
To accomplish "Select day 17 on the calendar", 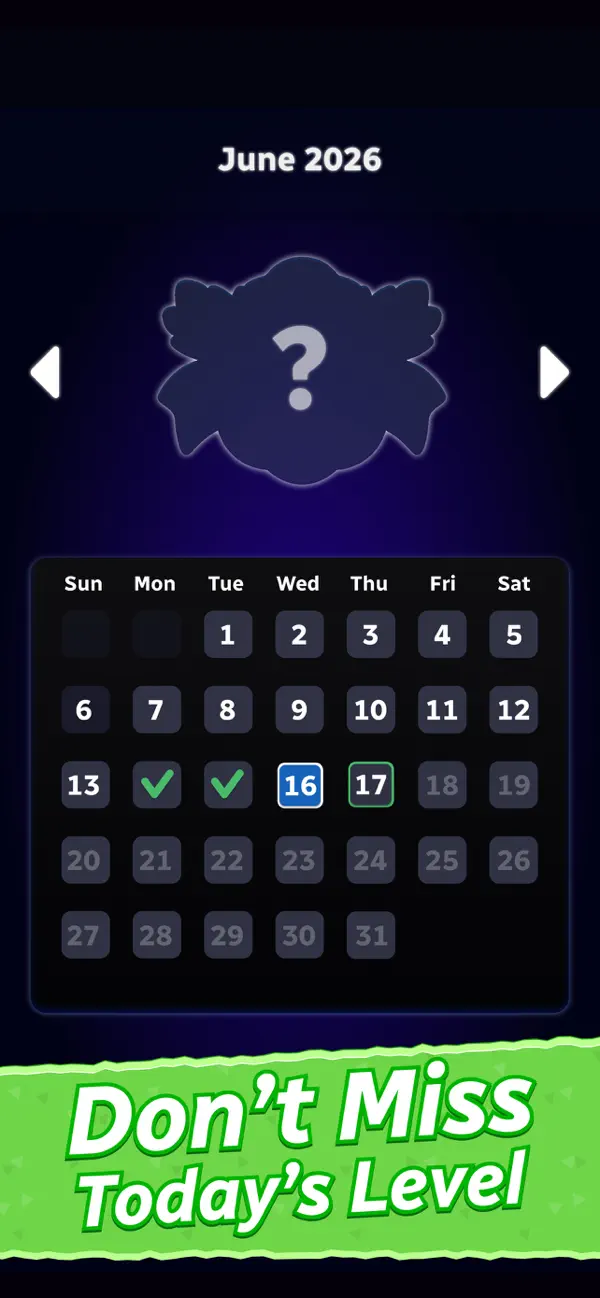I will pos(371,785).
